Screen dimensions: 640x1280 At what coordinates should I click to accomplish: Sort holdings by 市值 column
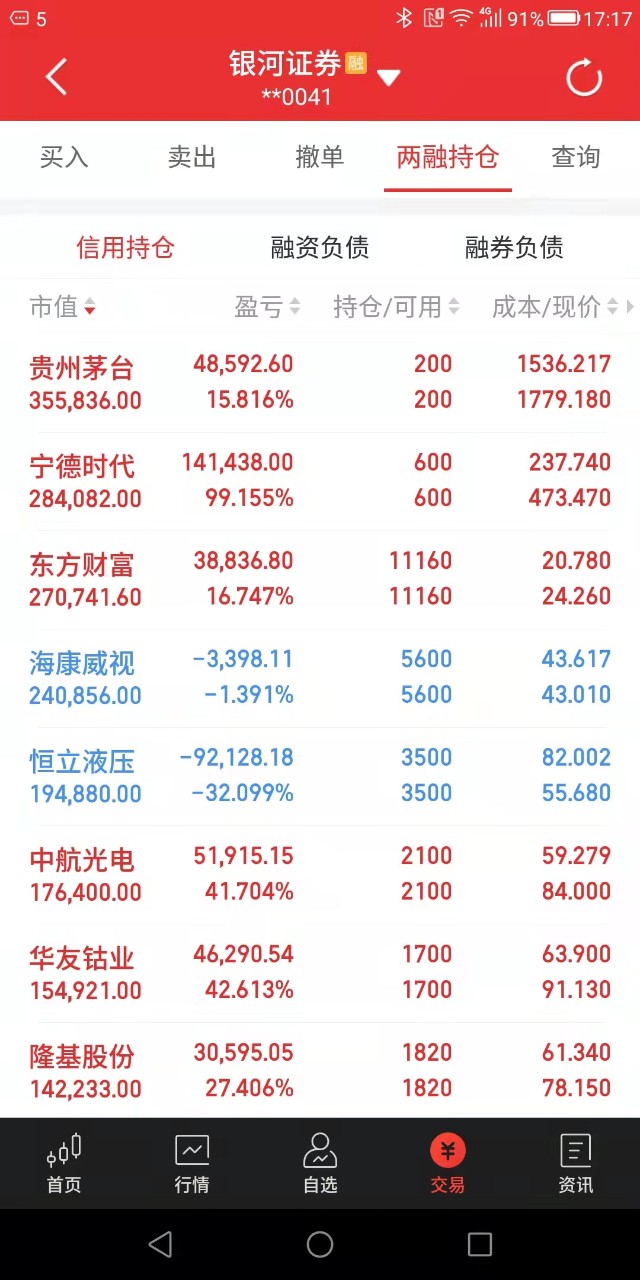point(62,307)
